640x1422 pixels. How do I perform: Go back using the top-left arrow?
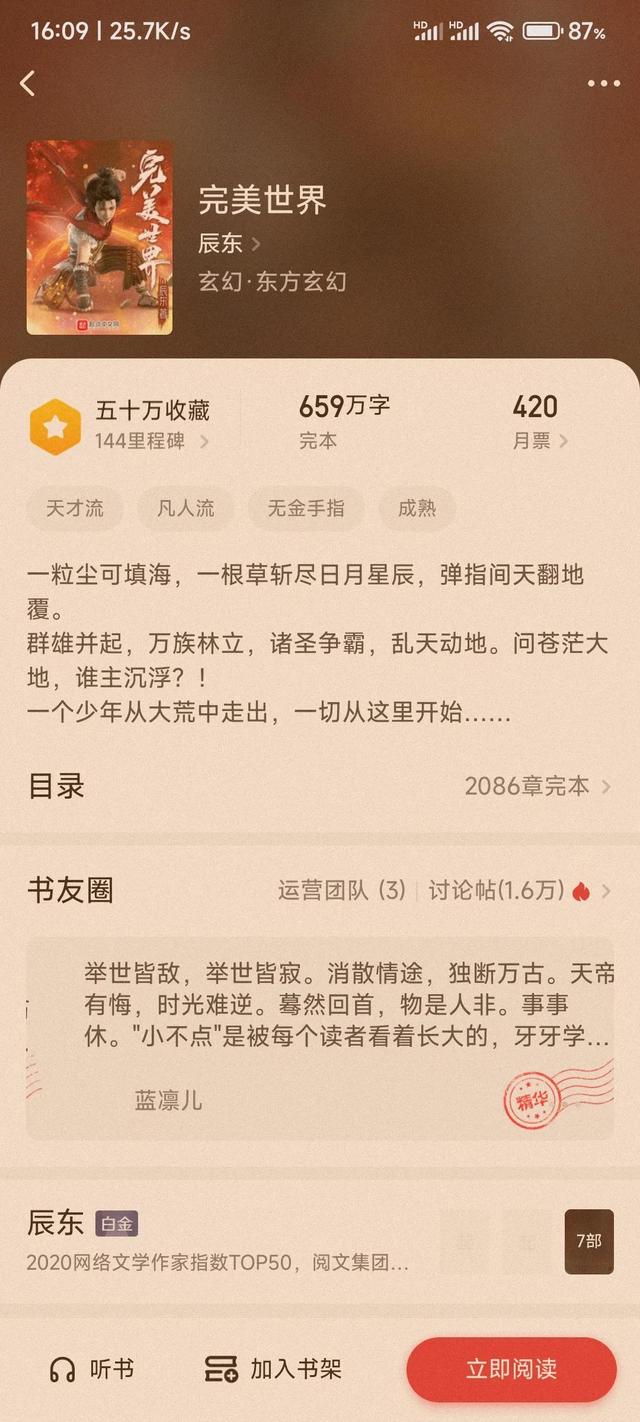pyautogui.click(x=28, y=83)
